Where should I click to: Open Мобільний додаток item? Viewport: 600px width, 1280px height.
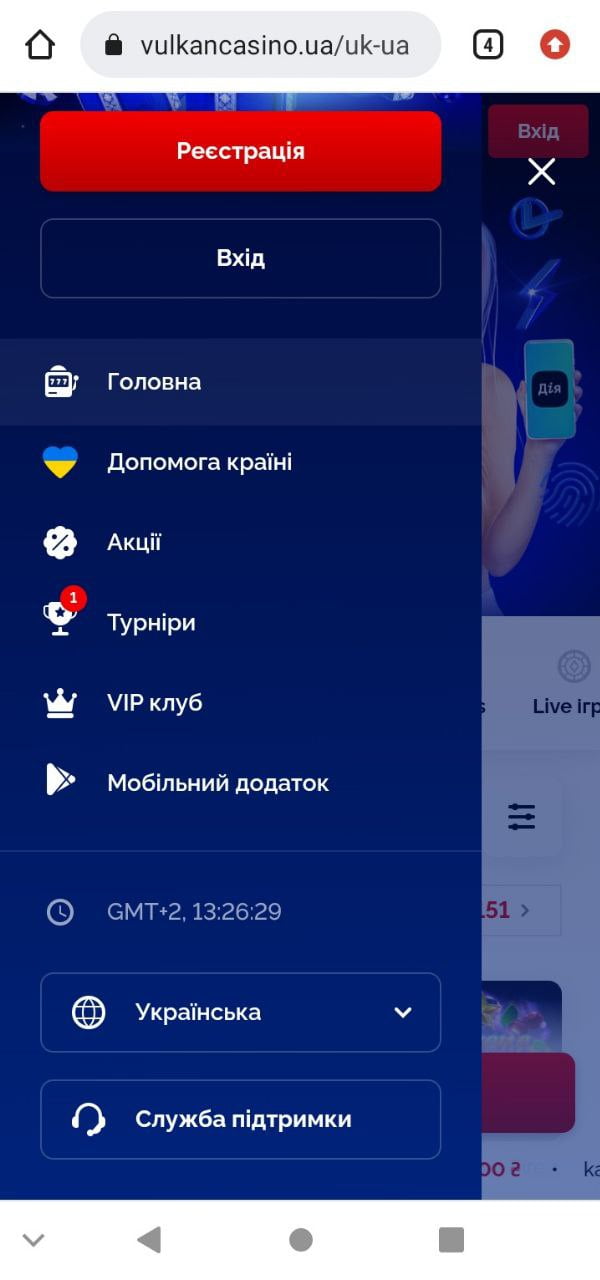pyautogui.click(x=240, y=782)
